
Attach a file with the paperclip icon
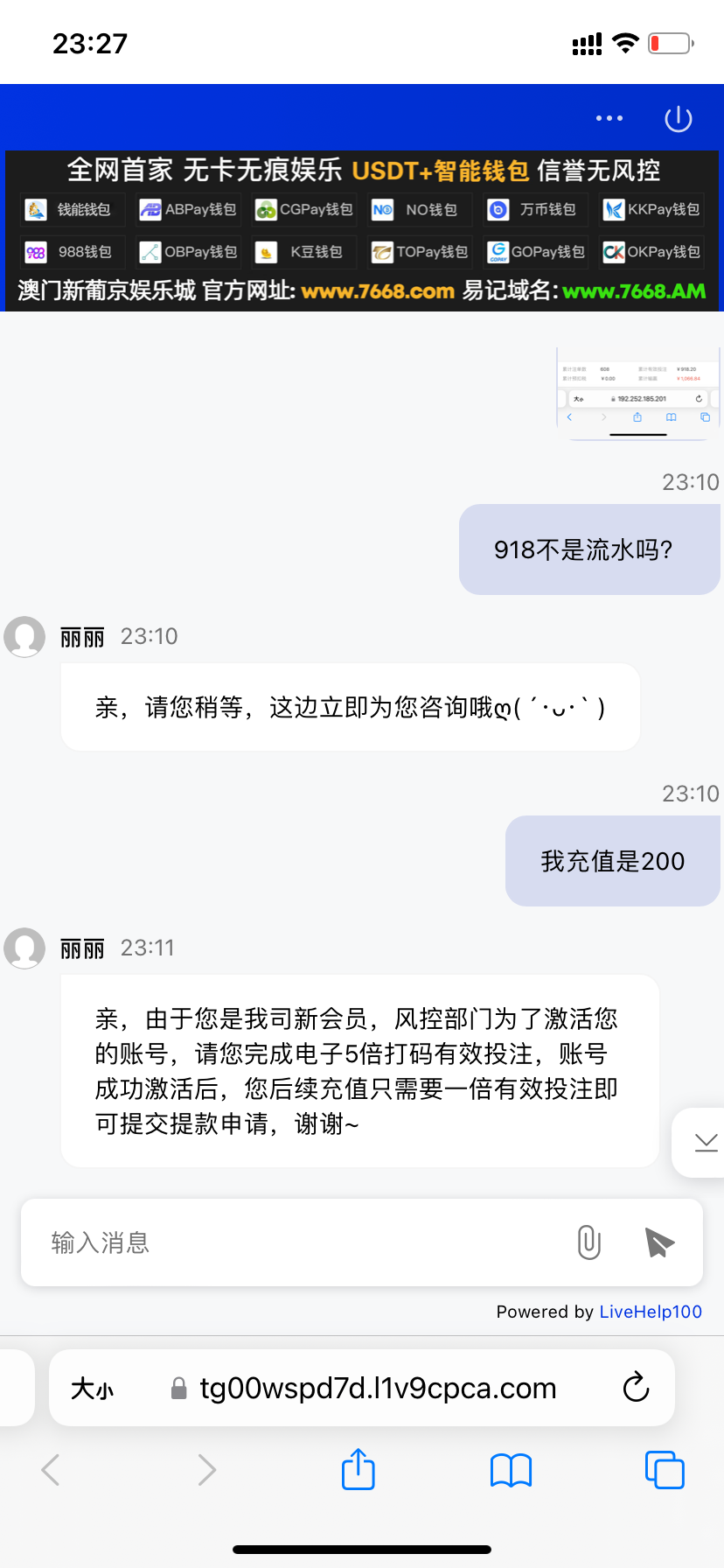[588, 1242]
